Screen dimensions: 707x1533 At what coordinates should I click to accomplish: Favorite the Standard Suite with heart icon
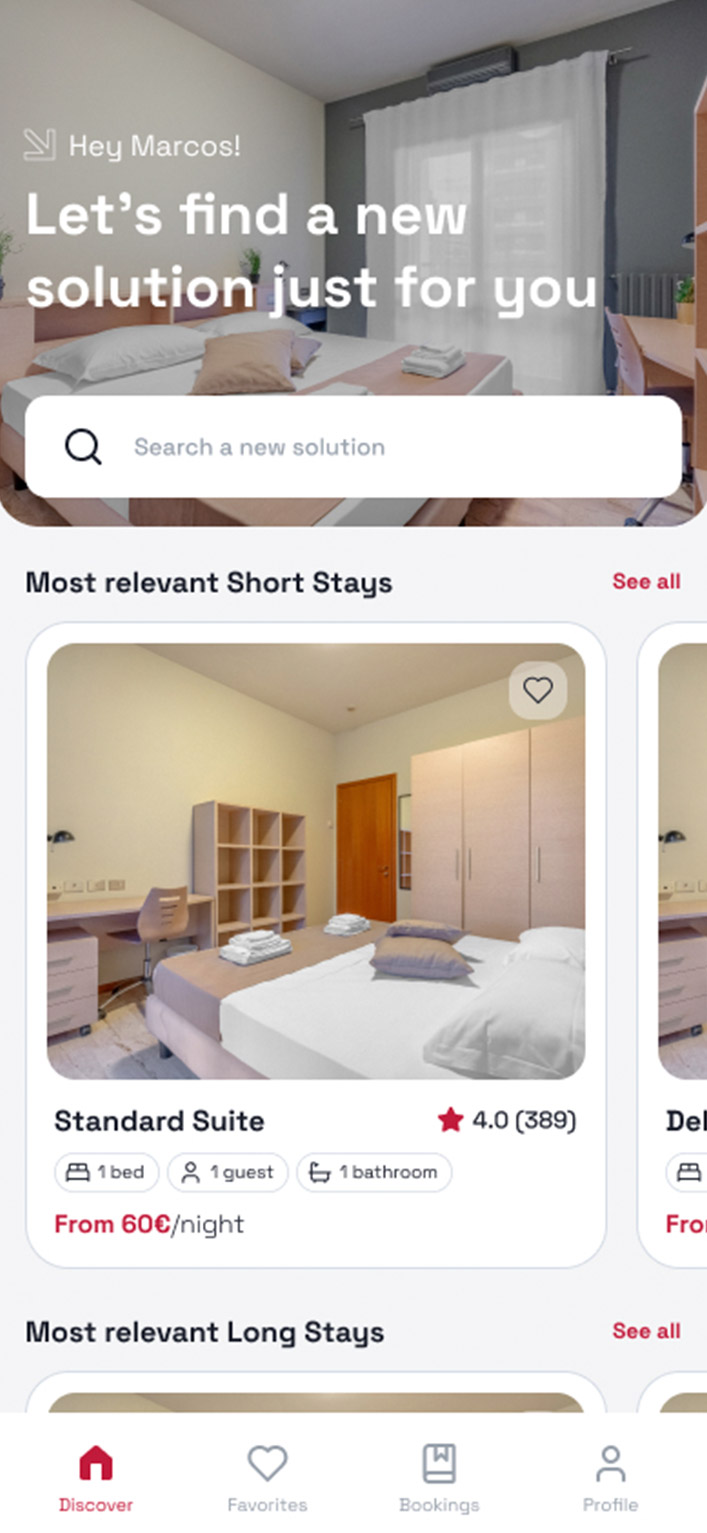pos(538,690)
